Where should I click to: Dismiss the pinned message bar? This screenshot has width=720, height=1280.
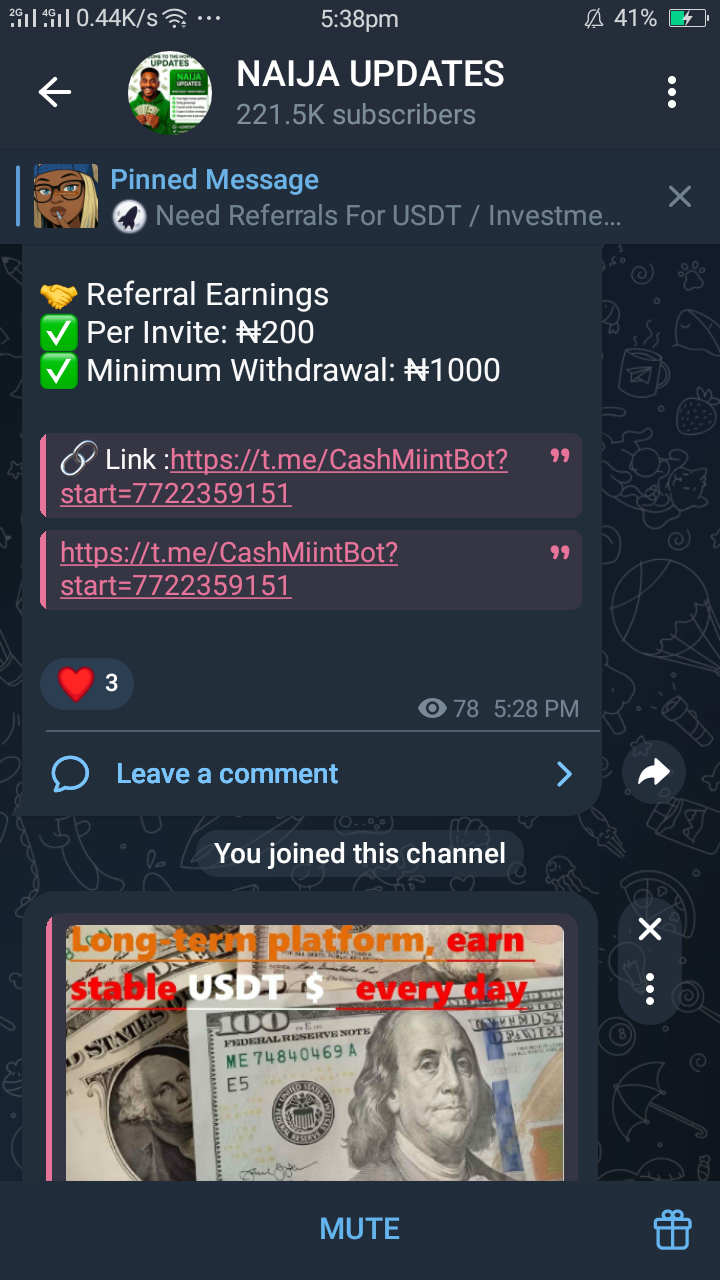pos(680,197)
